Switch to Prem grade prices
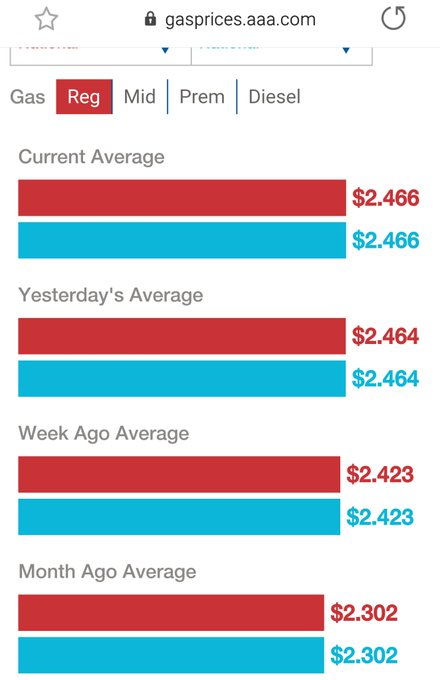 click(202, 97)
